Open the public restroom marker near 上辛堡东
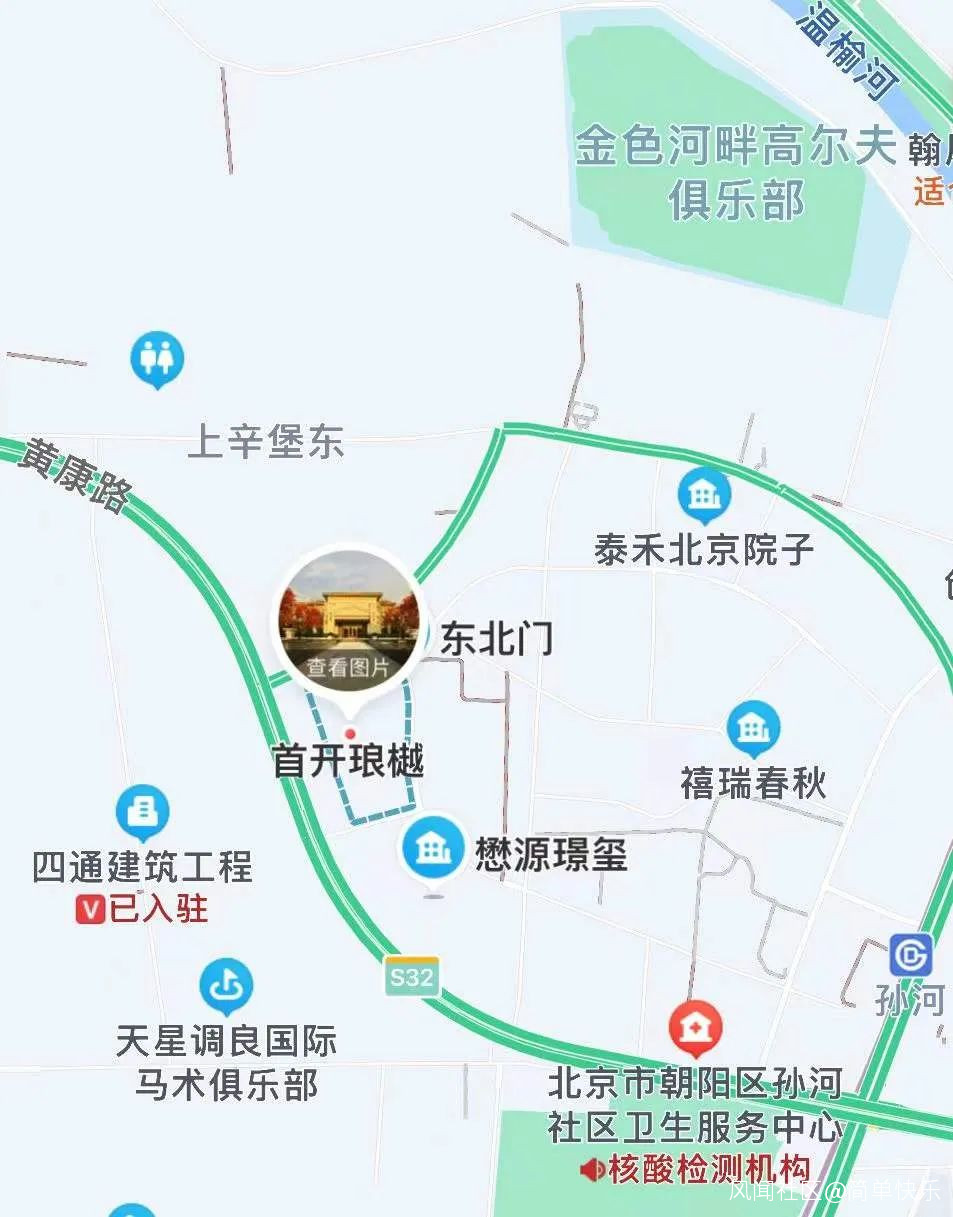This screenshot has width=953, height=1217. pyautogui.click(x=158, y=359)
